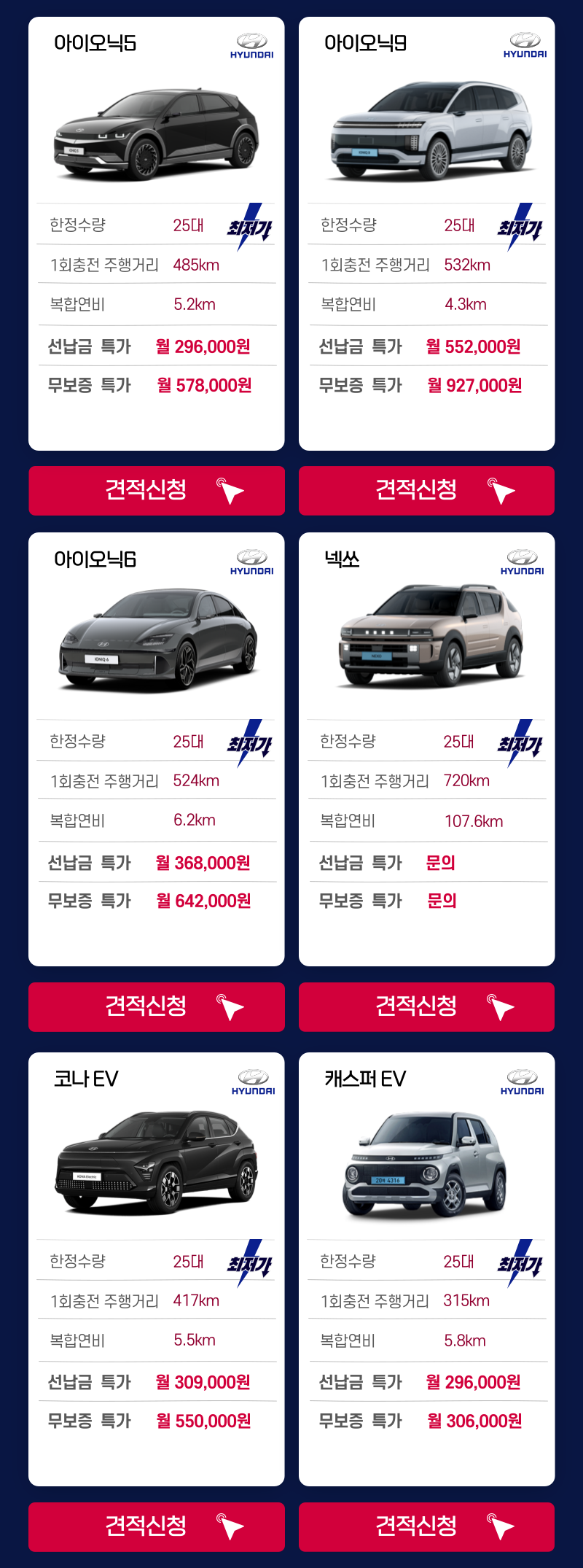Open the 견적신청 form for 캐스퍼 EV
Image resolution: width=583 pixels, height=1568 pixels.
[x=426, y=1526]
